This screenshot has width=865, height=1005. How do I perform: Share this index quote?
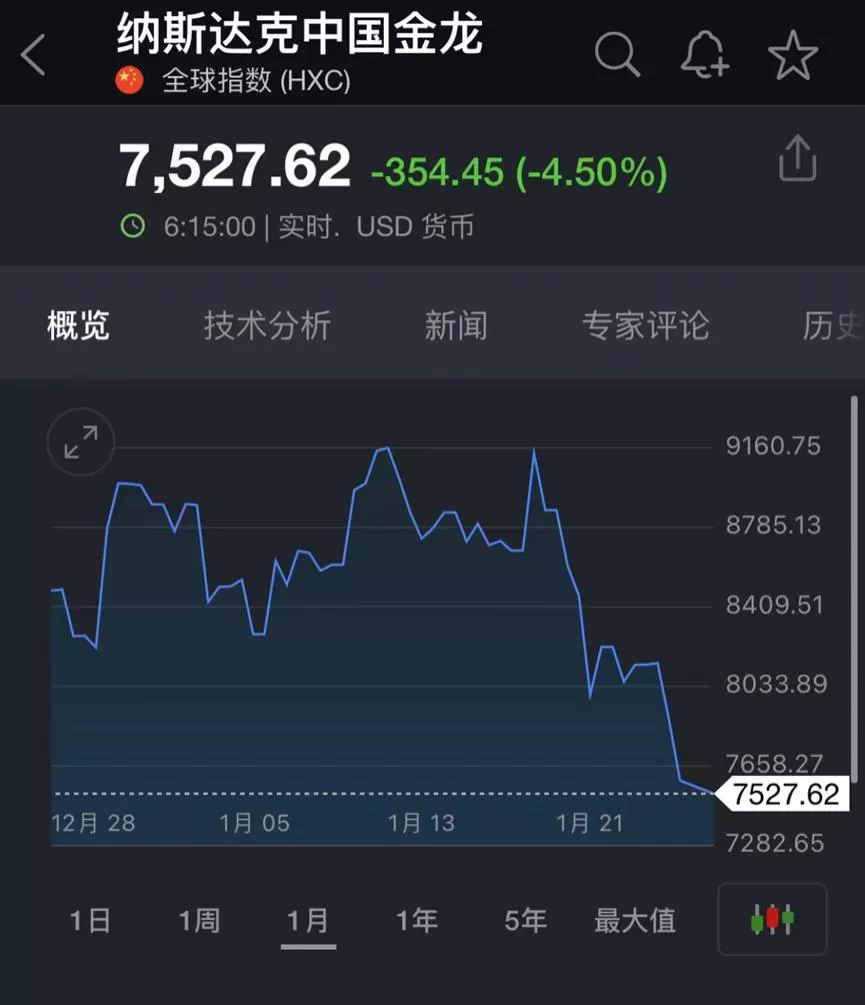coord(797,158)
